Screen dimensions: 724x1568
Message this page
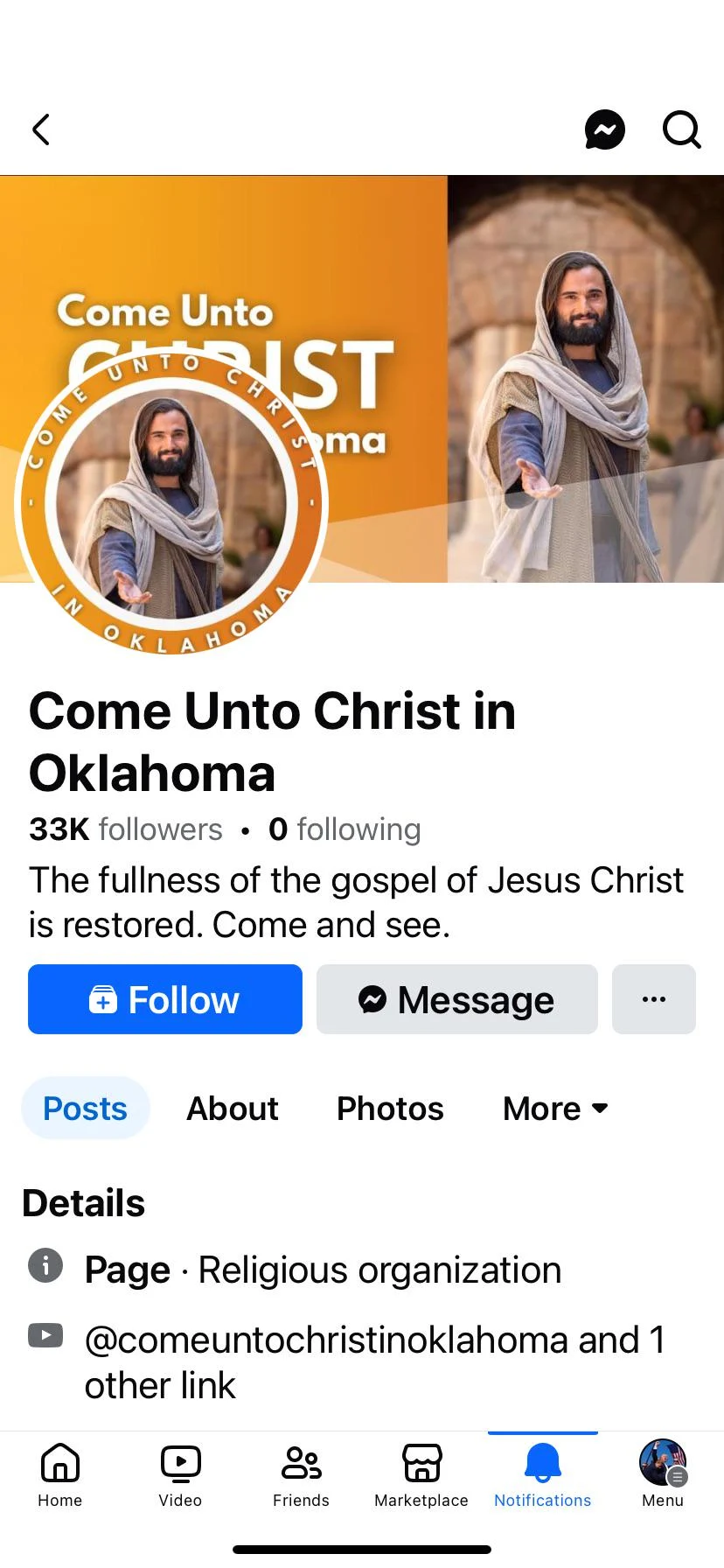pyautogui.click(x=456, y=999)
